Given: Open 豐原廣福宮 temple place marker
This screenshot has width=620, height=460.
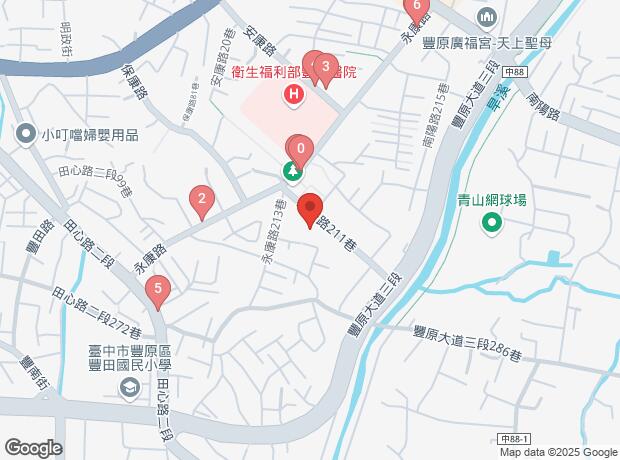Looking at the screenshot, I should [487, 17].
